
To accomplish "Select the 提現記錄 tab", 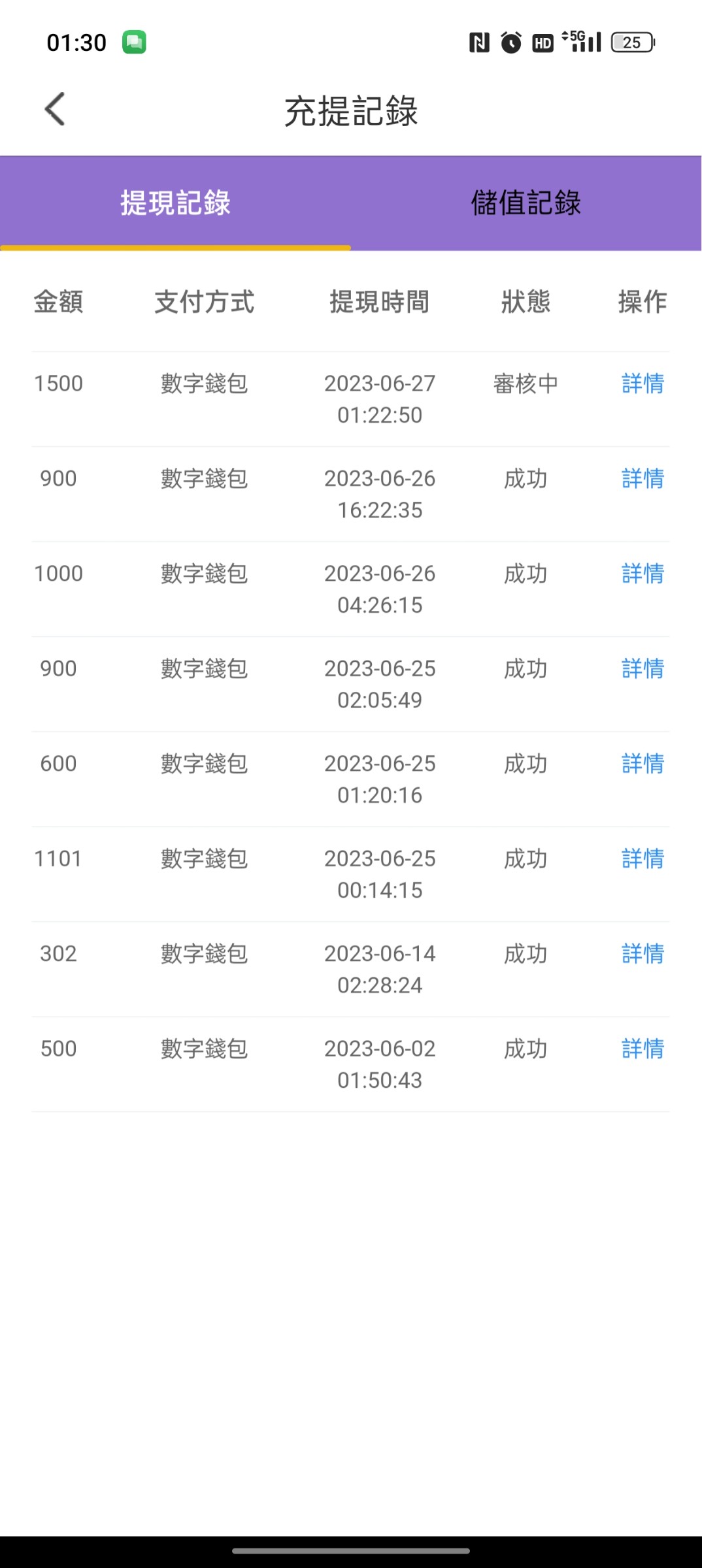I will (x=175, y=203).
